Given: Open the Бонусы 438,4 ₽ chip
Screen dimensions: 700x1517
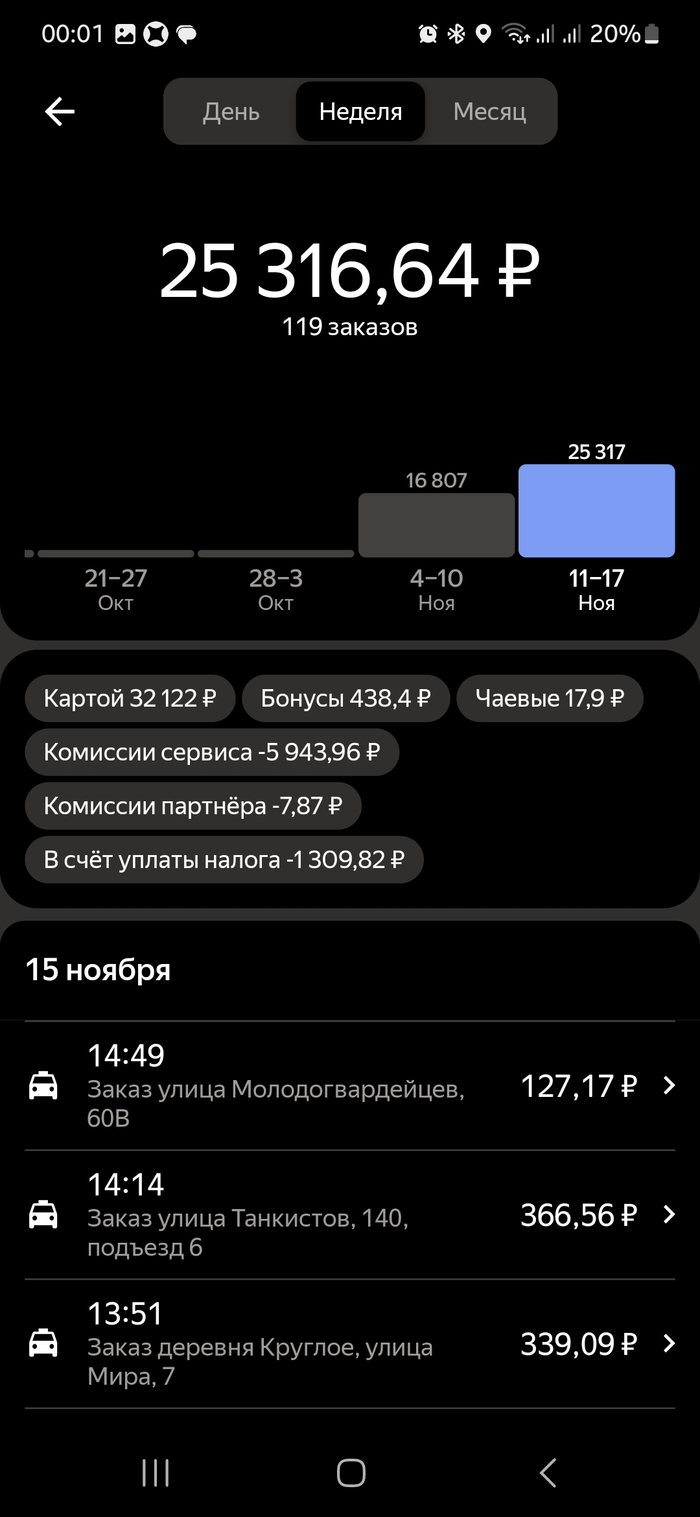Looking at the screenshot, I should 346,698.
